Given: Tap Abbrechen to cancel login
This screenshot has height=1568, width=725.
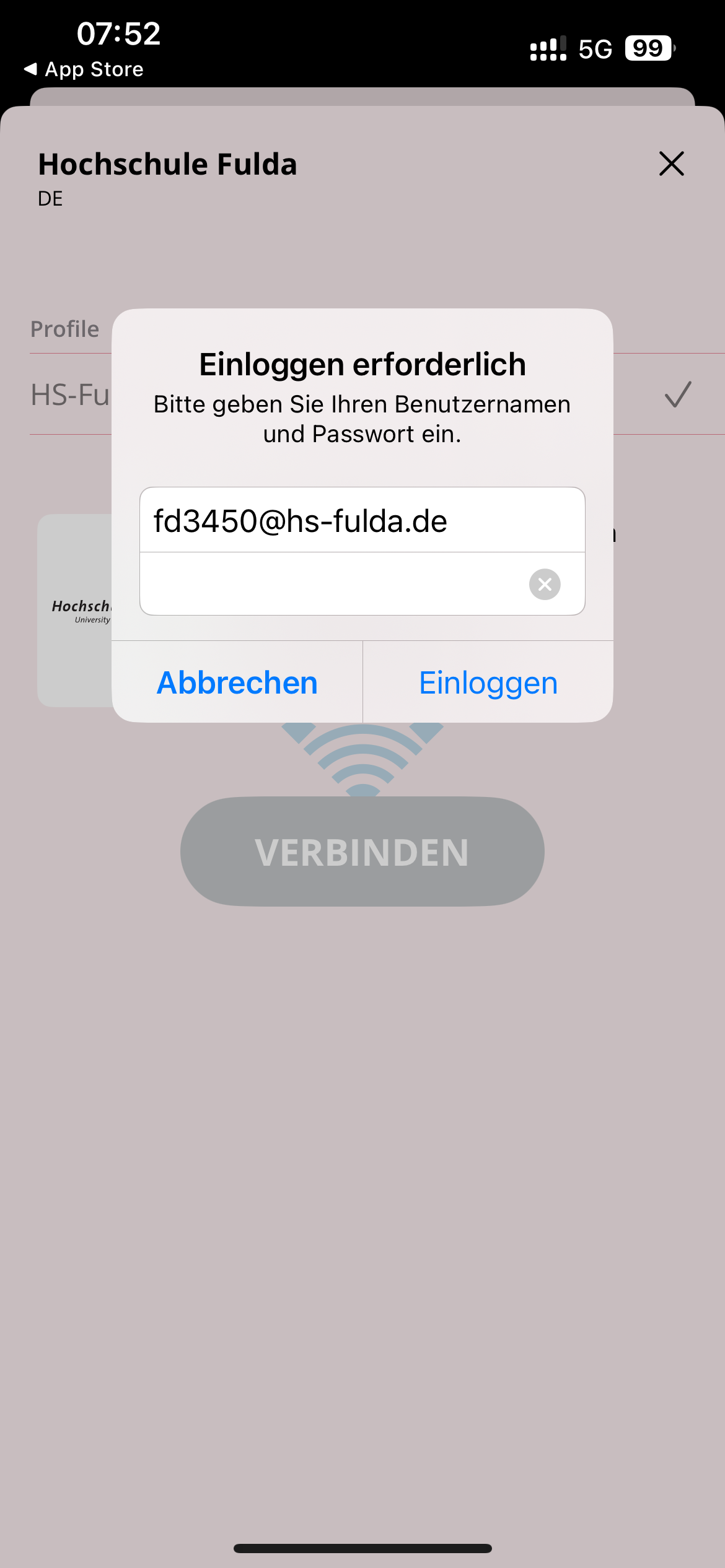Looking at the screenshot, I should point(237,682).
